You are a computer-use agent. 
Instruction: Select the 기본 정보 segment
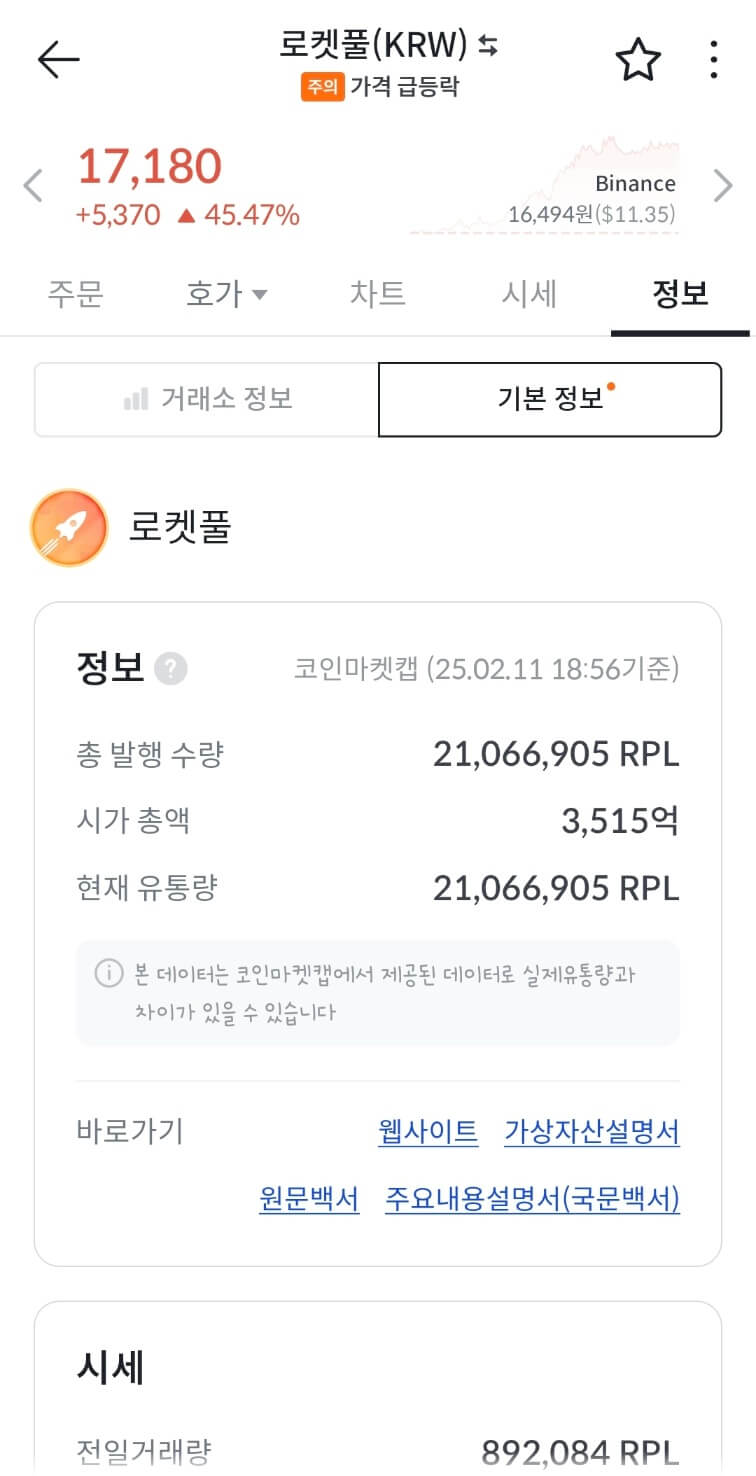(x=548, y=399)
